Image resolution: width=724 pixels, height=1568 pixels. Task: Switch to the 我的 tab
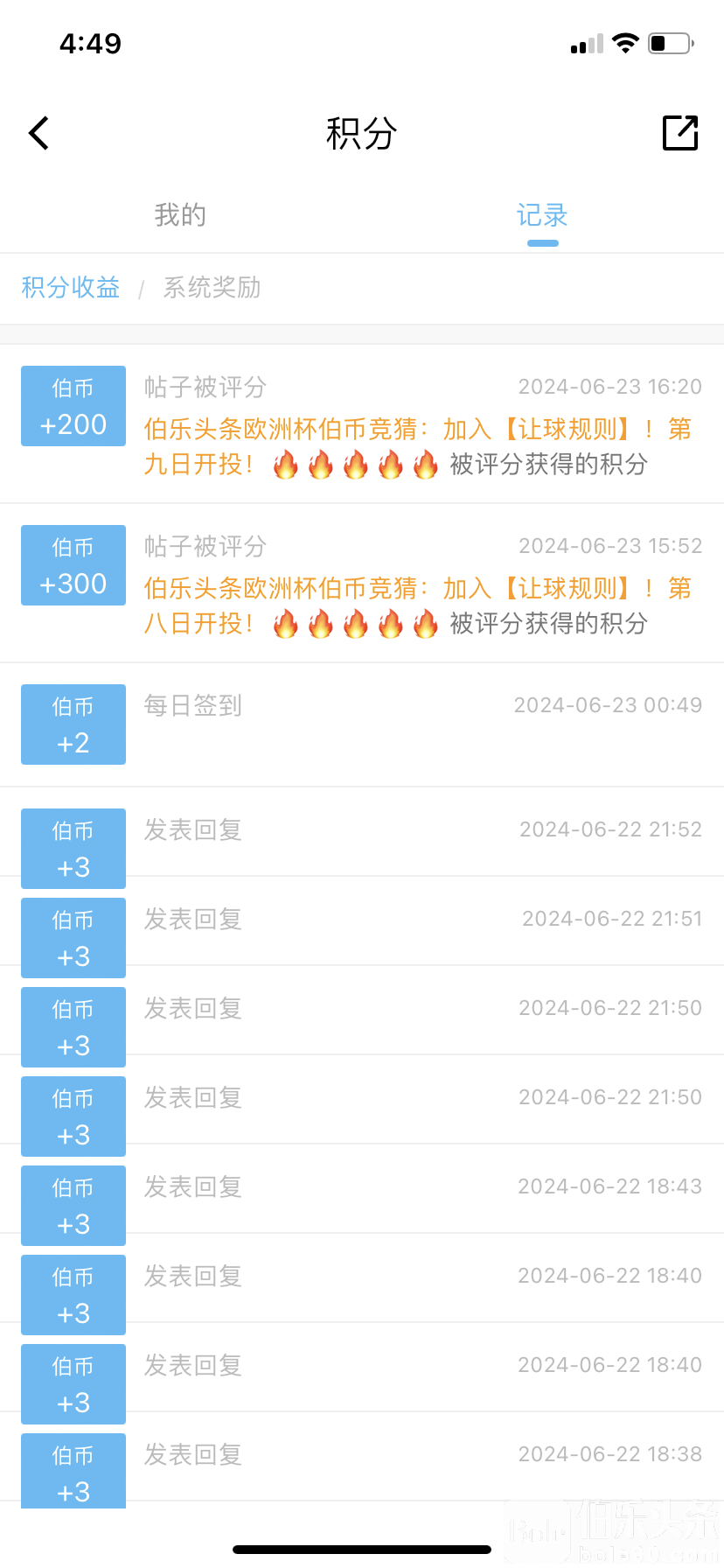tap(180, 215)
